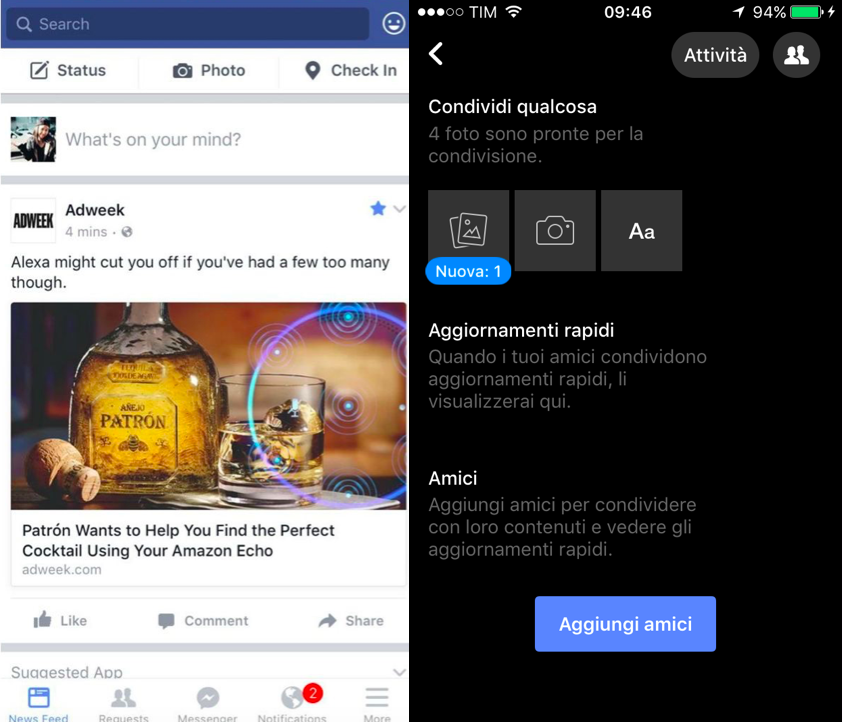Go back with the arrow
The width and height of the screenshot is (843, 722).
436,54
